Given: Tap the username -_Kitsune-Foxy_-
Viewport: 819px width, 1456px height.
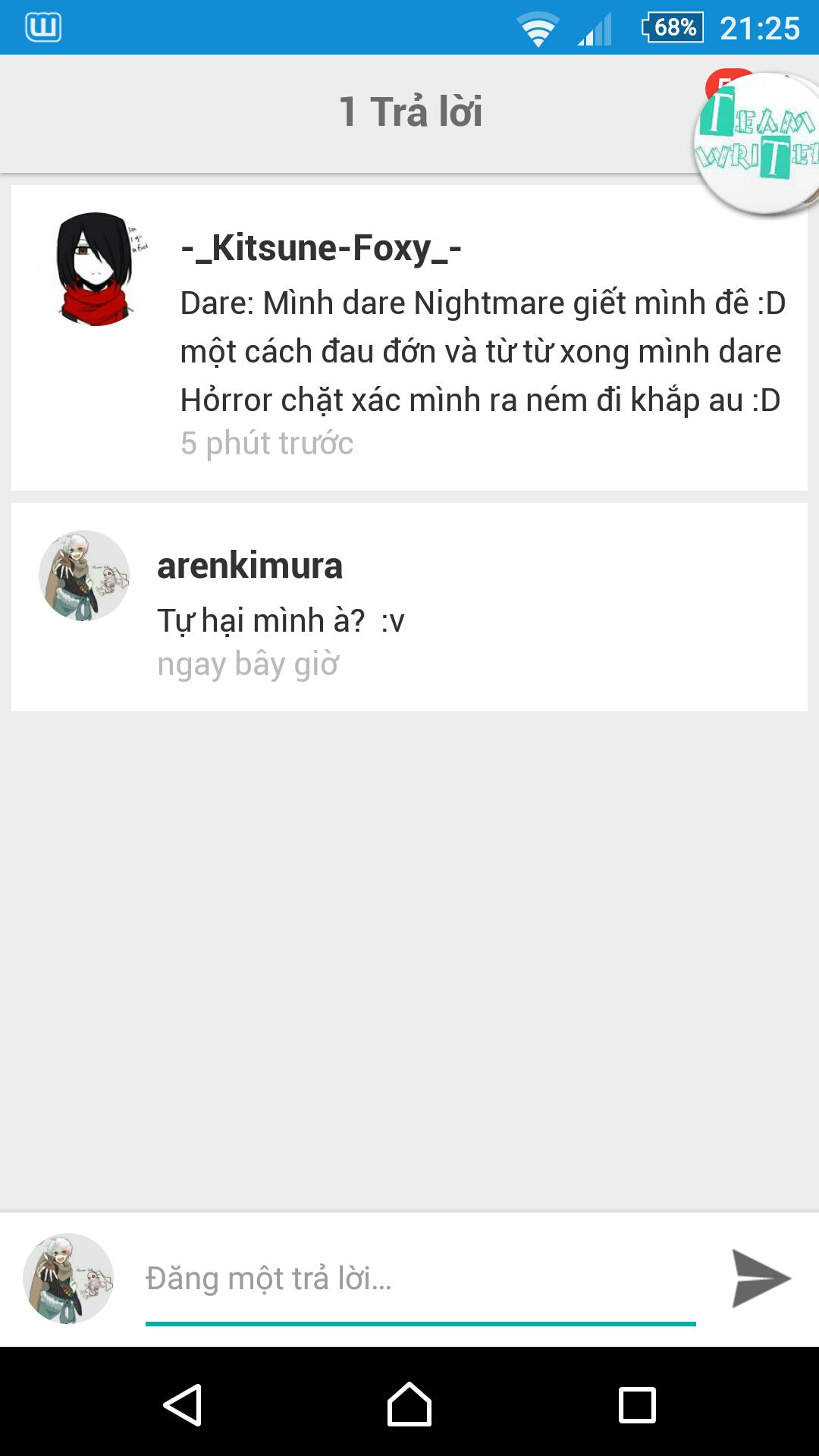Looking at the screenshot, I should coord(321,248).
